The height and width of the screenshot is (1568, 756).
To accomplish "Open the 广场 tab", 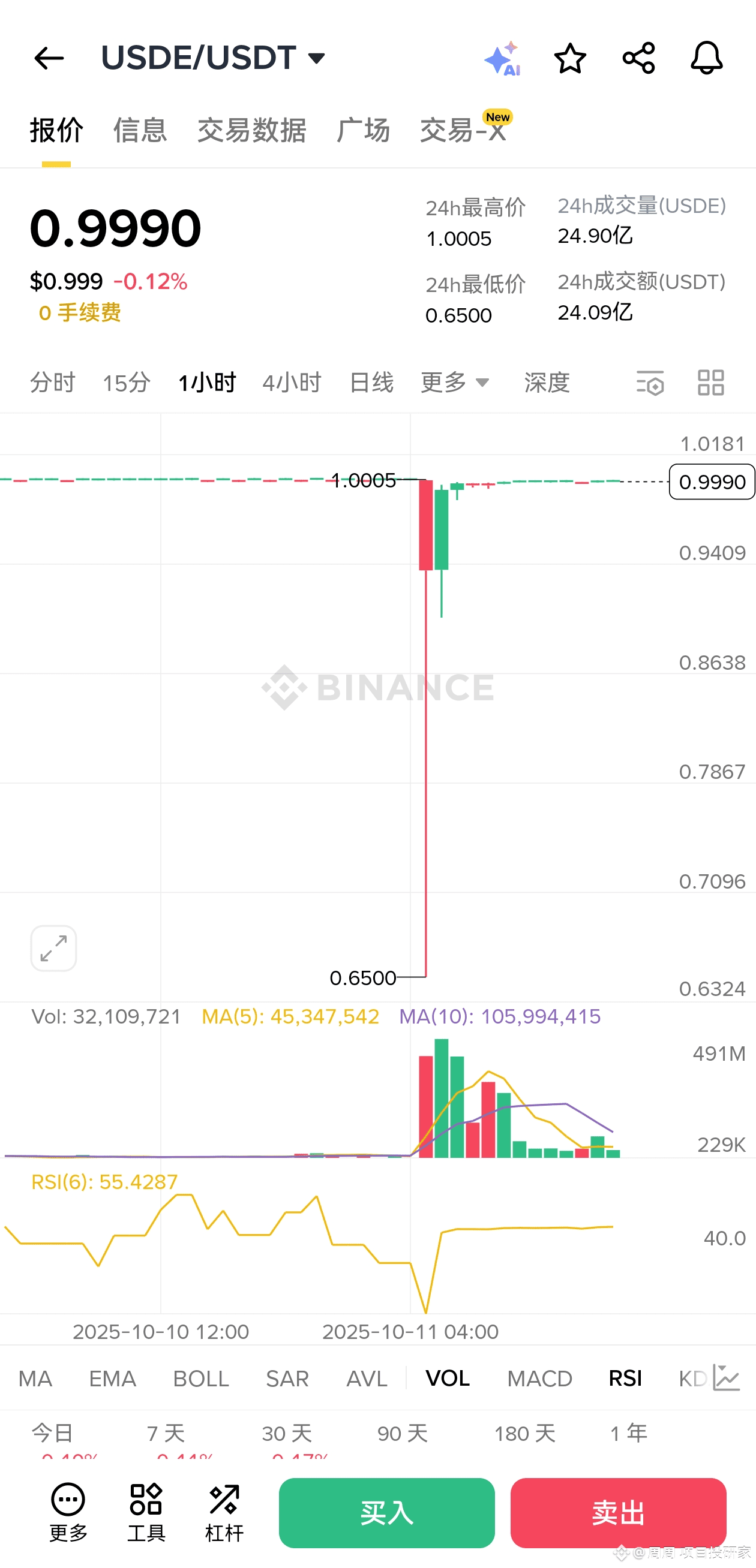I will tap(363, 130).
